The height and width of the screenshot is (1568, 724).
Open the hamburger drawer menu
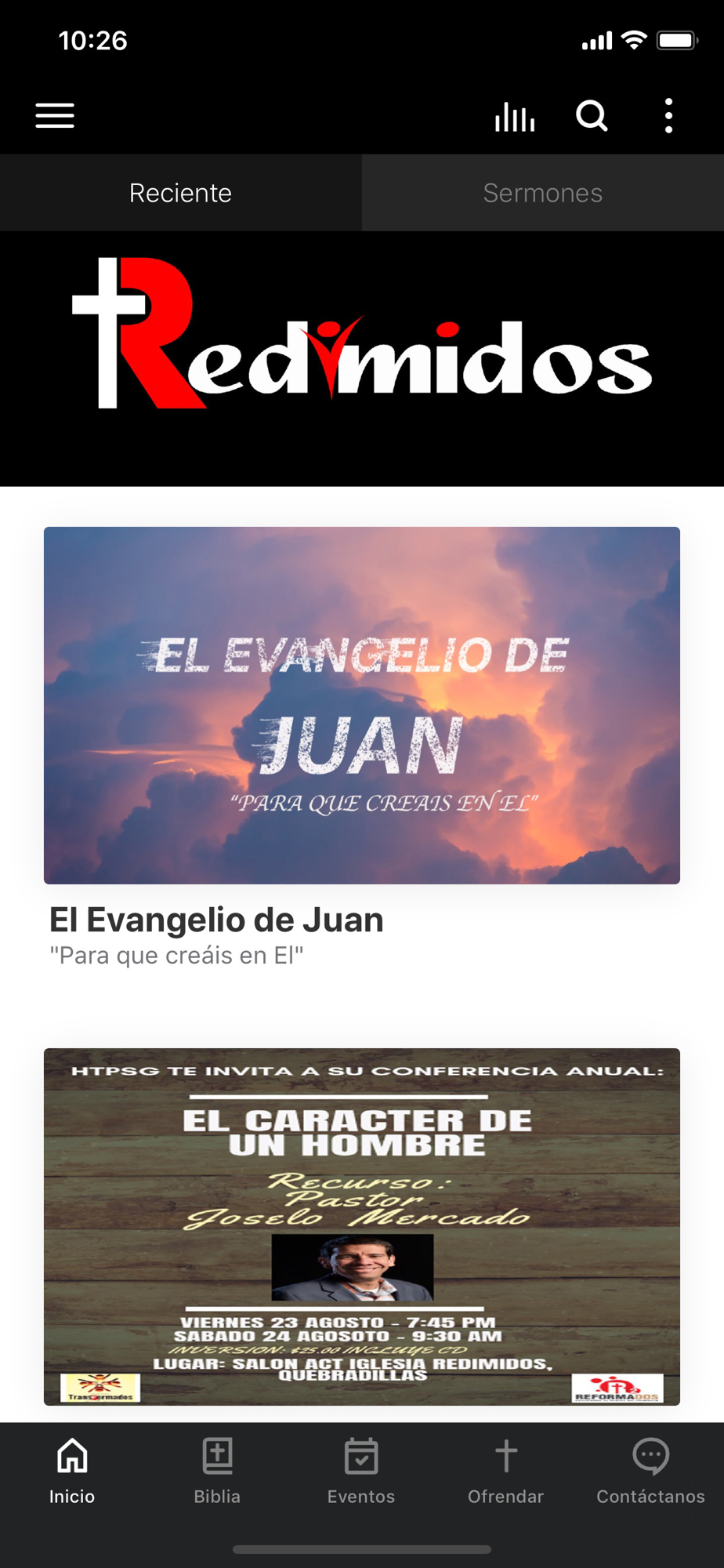coord(55,116)
